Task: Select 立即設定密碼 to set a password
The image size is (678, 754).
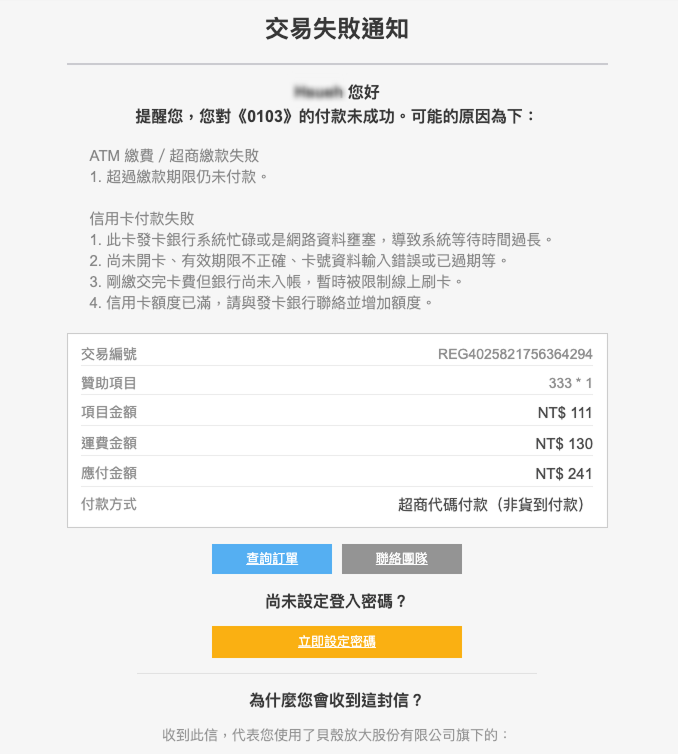Action: [x=337, y=641]
